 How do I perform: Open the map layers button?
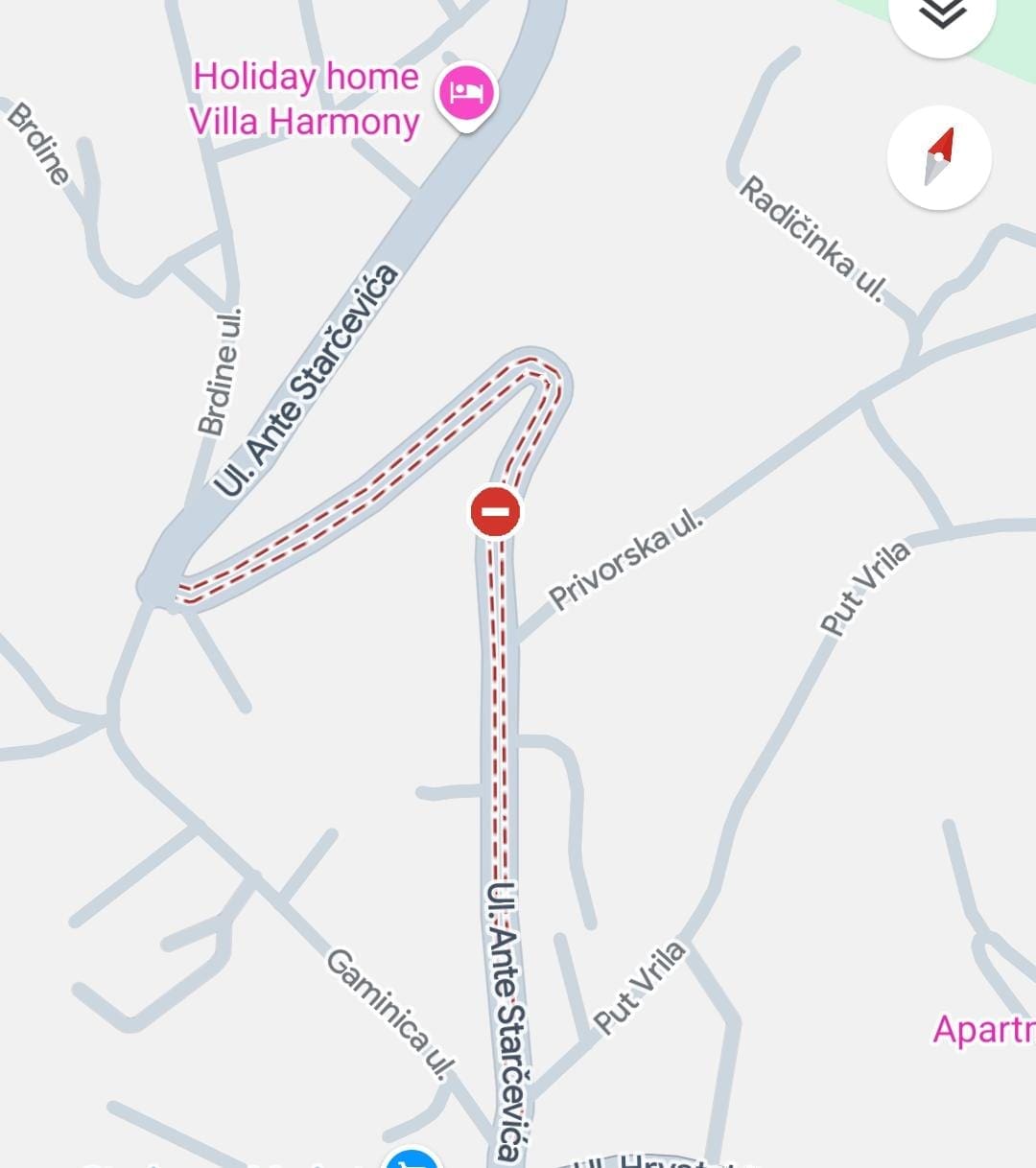coord(941,16)
